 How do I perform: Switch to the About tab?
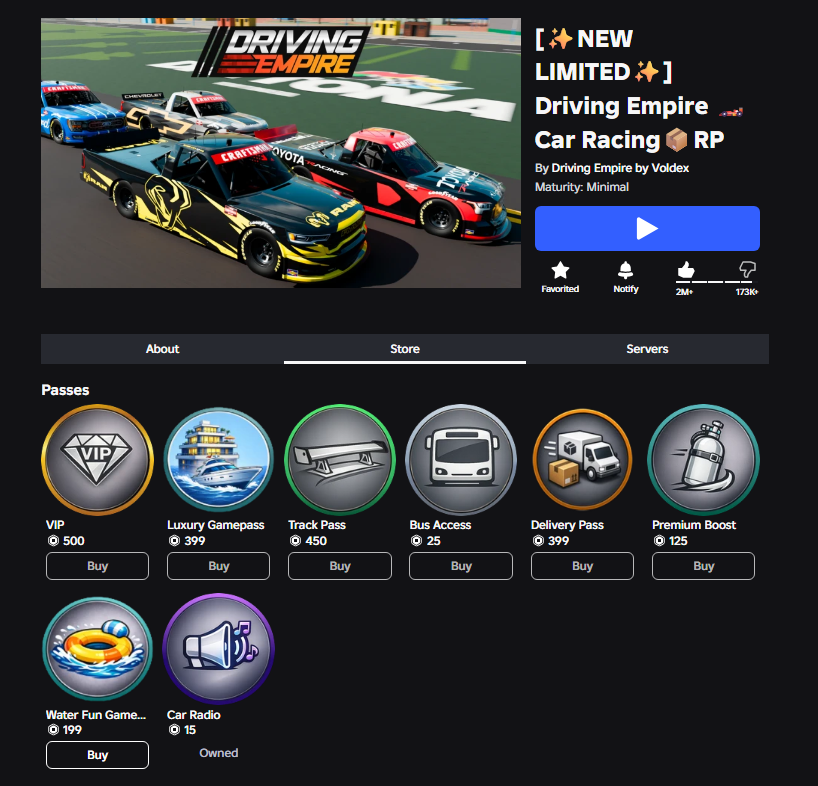click(162, 349)
